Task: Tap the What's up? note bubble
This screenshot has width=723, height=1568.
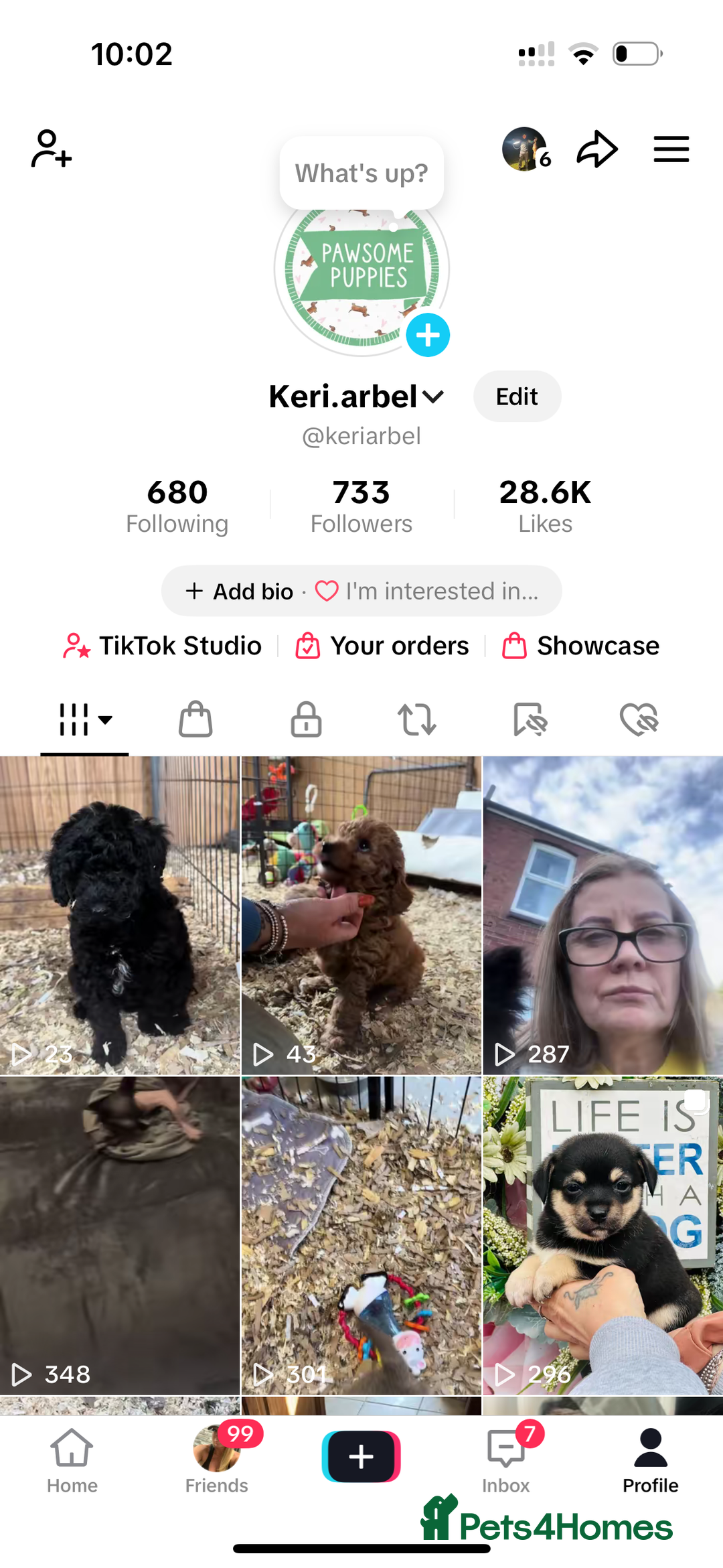Action: pos(361,173)
